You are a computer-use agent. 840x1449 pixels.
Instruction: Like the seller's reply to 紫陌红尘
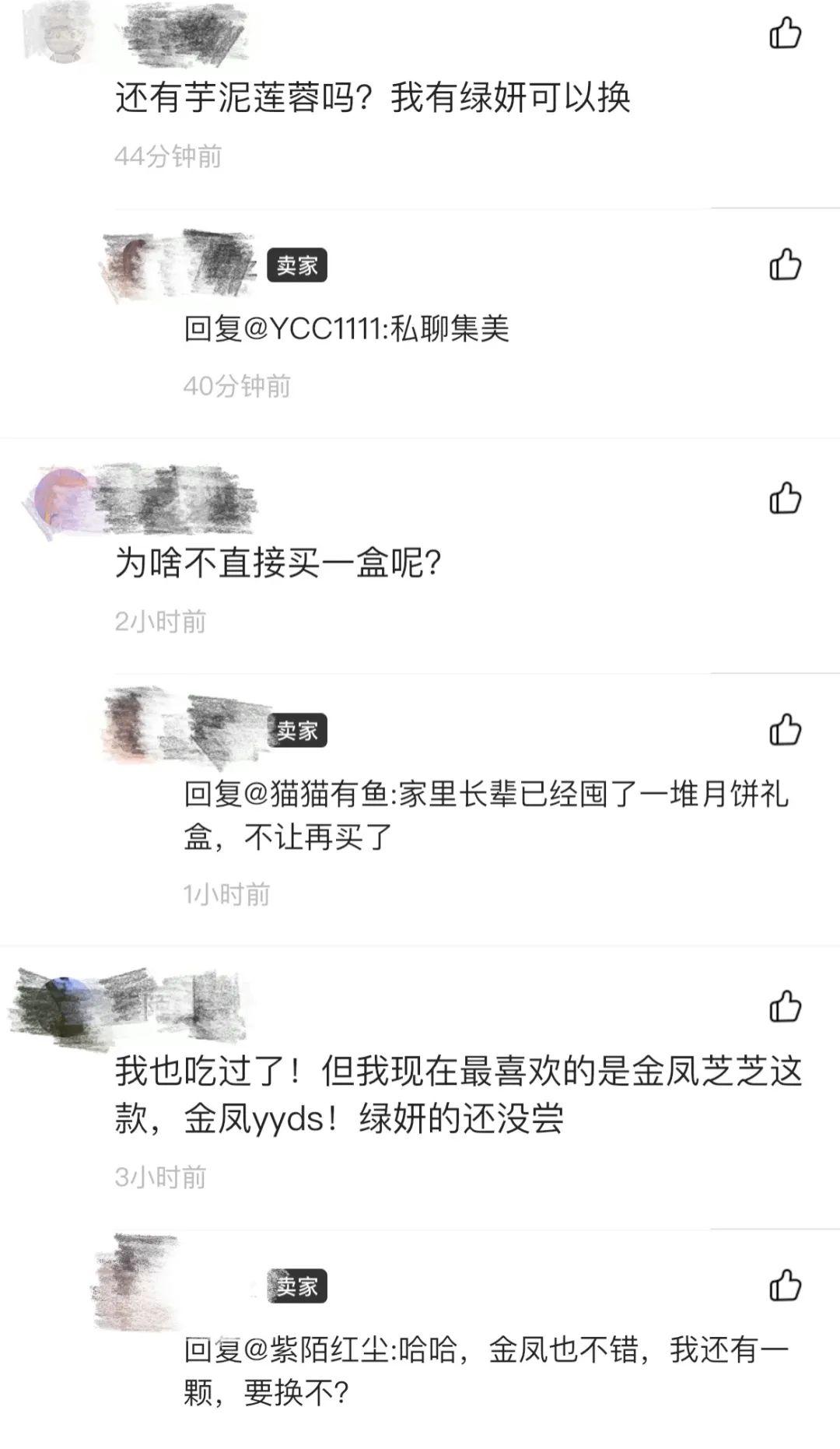tap(785, 1285)
